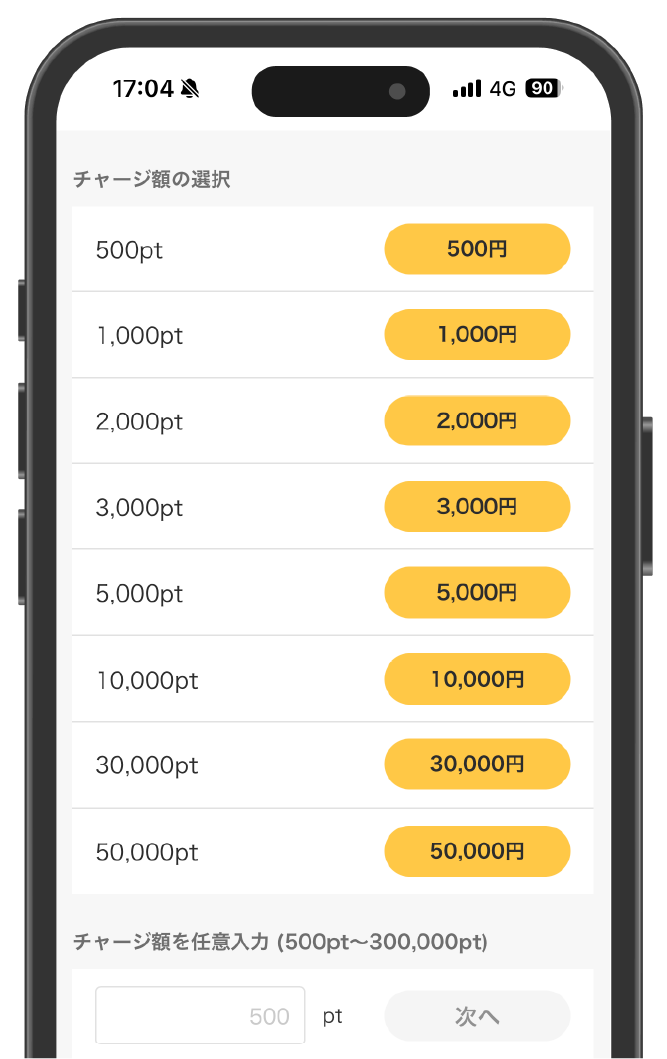Pick the 3,000円 charge option
Screen dimensions: 667x1059
pyautogui.click(x=477, y=507)
